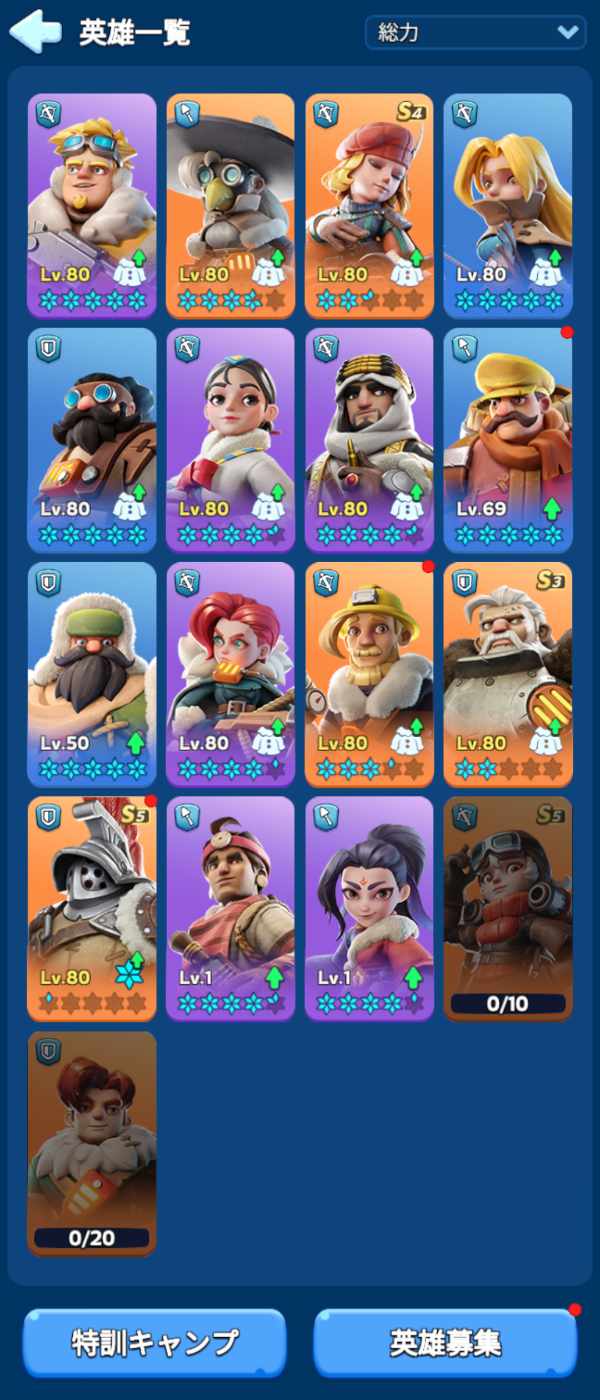Open the Lv.69 yellow cap hero card
This screenshot has height=1400, width=600.
point(508,440)
